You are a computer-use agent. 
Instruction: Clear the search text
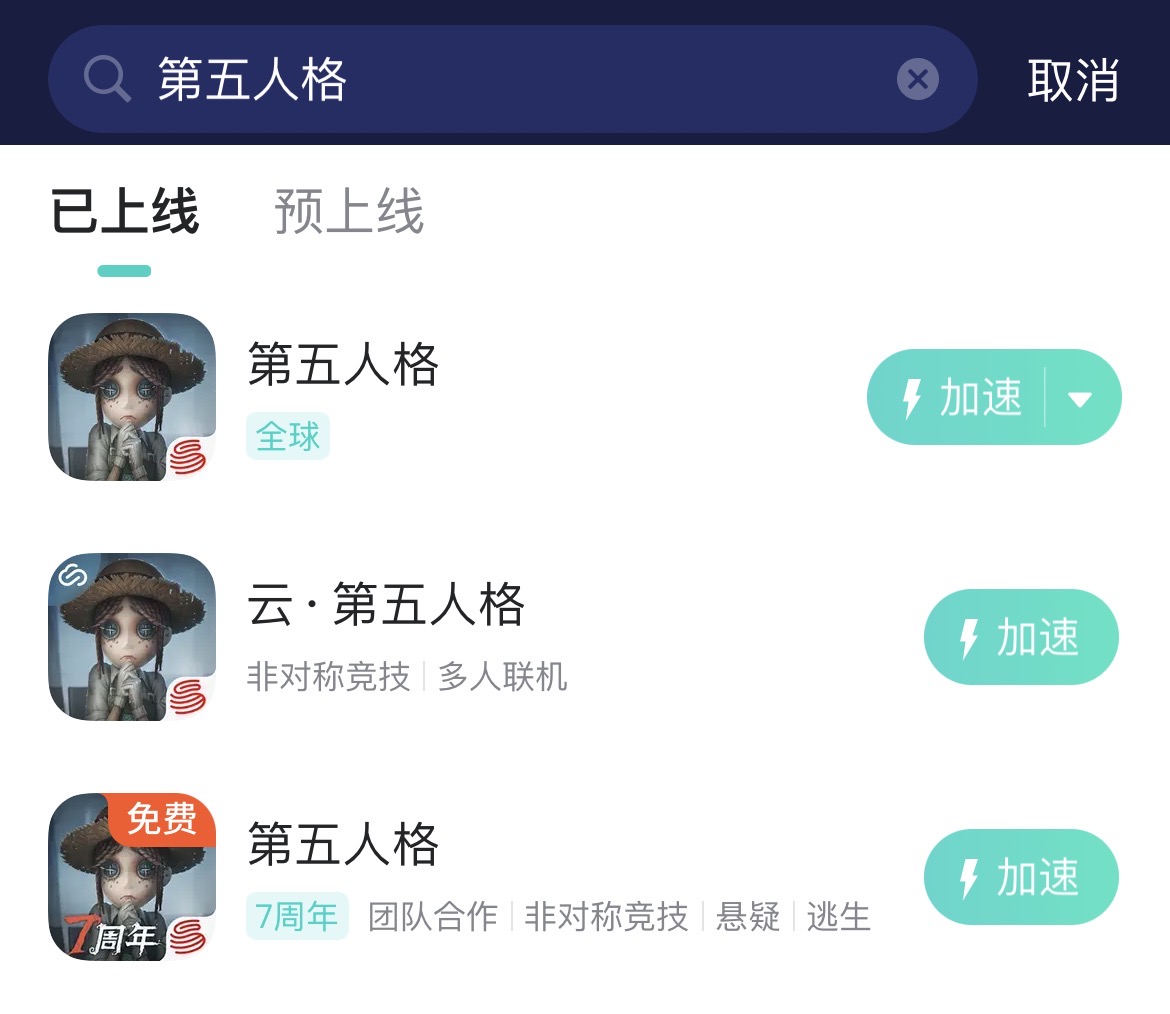(917, 79)
